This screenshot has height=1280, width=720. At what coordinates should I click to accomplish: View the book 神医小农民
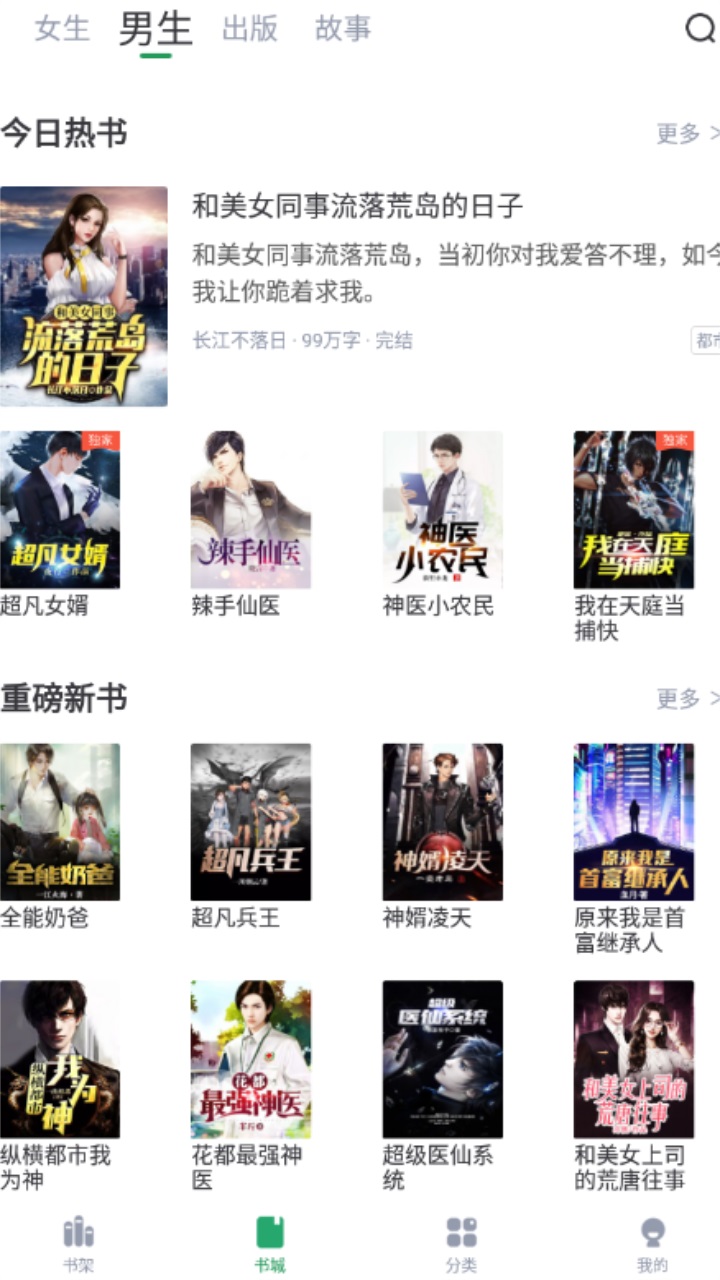(x=442, y=510)
